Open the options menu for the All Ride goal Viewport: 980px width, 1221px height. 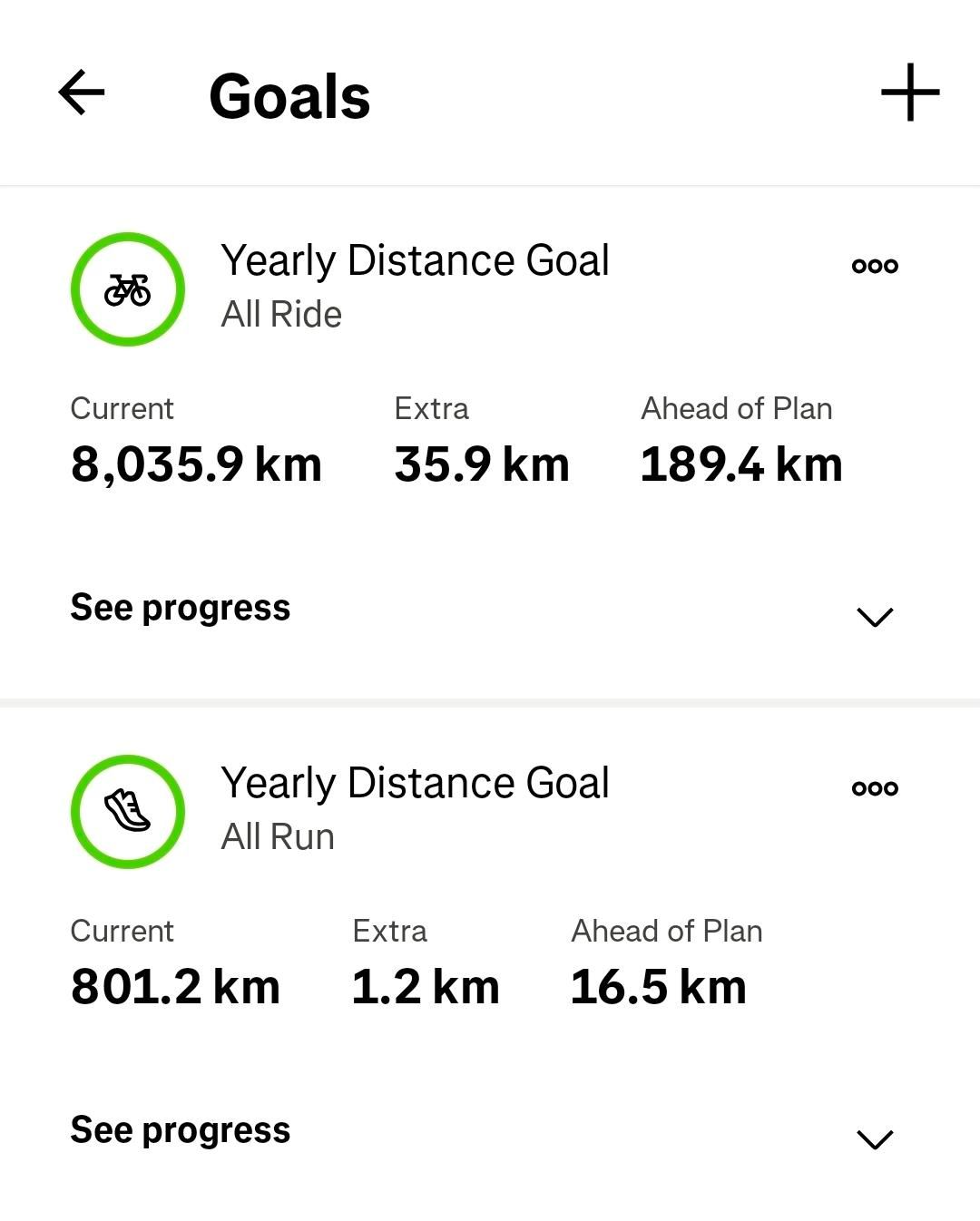click(875, 266)
